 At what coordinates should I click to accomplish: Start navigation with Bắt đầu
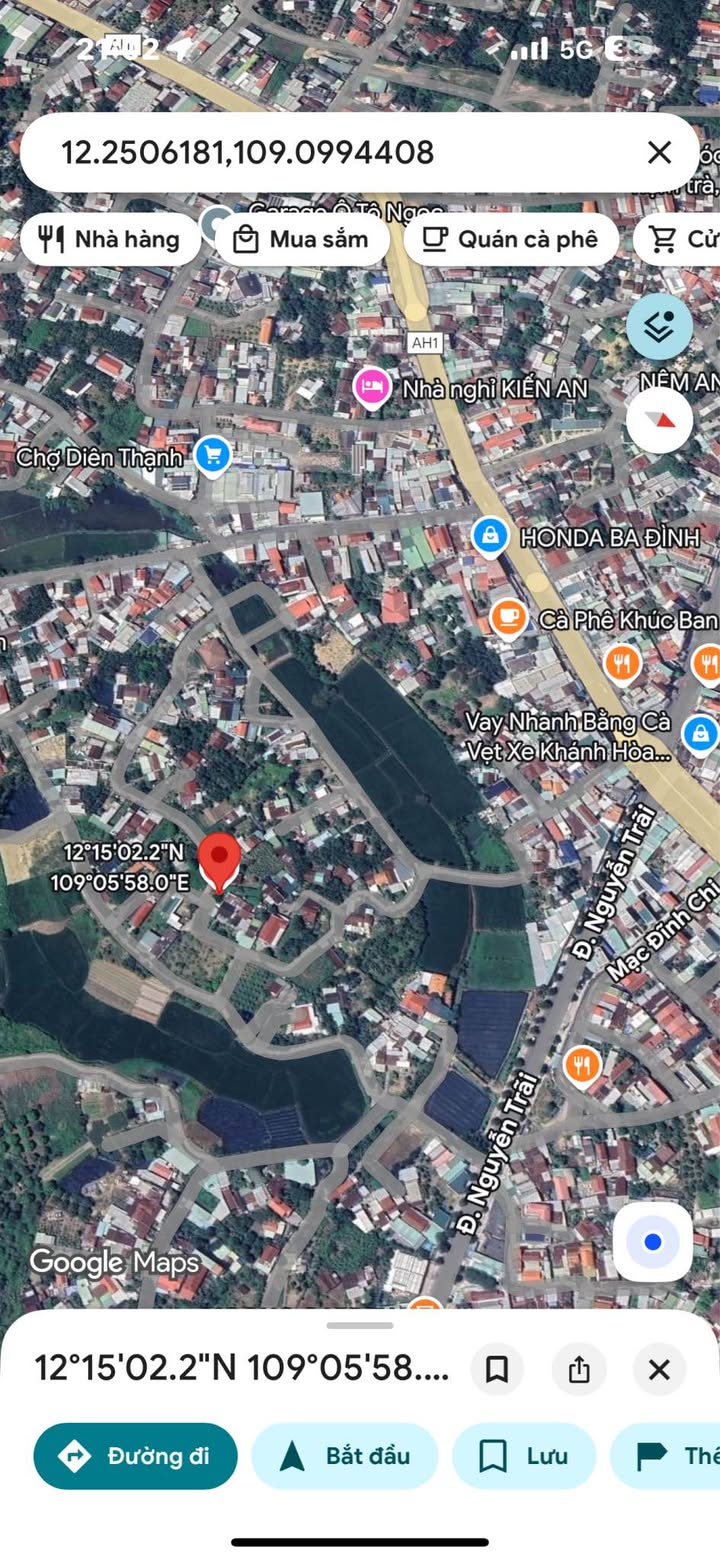click(345, 1456)
